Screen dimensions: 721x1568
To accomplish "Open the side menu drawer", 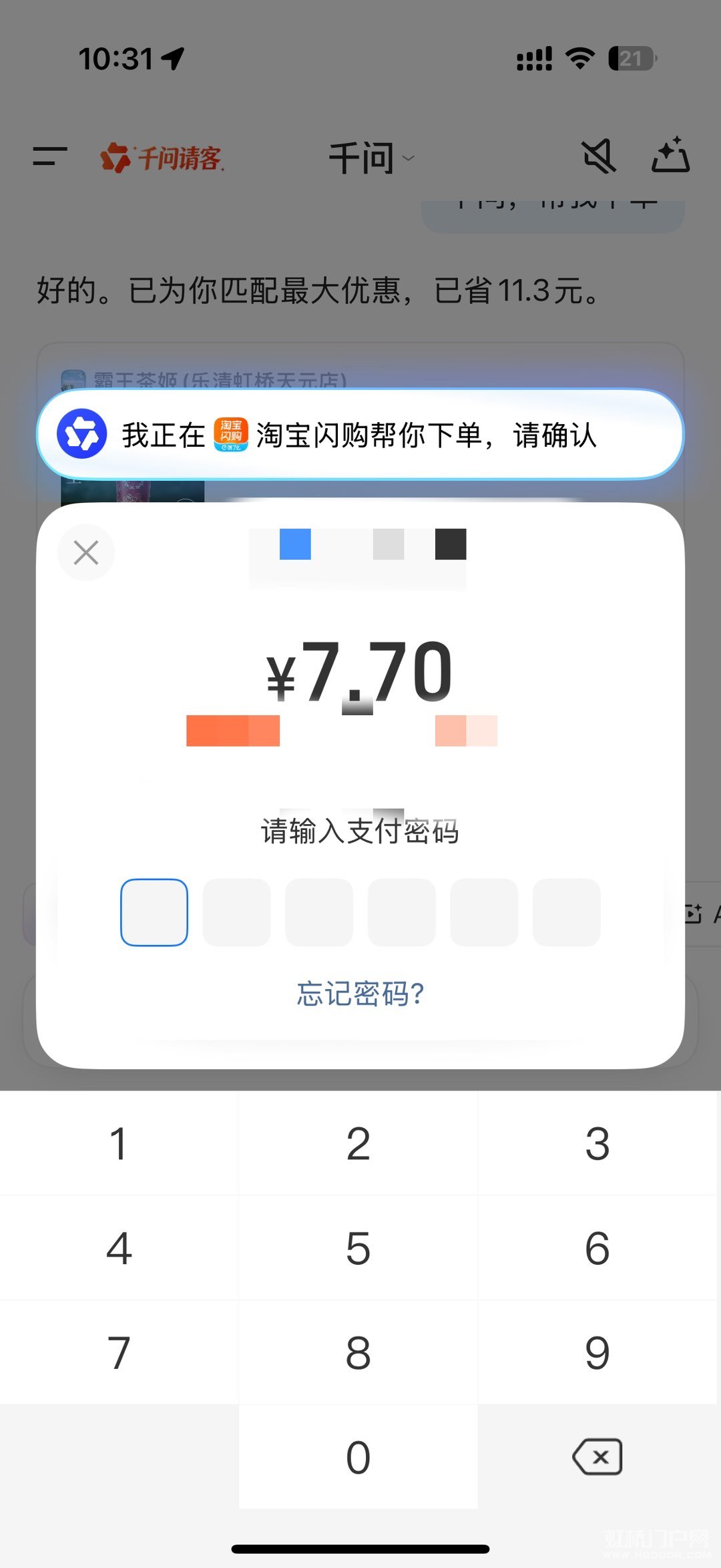I will [x=51, y=157].
